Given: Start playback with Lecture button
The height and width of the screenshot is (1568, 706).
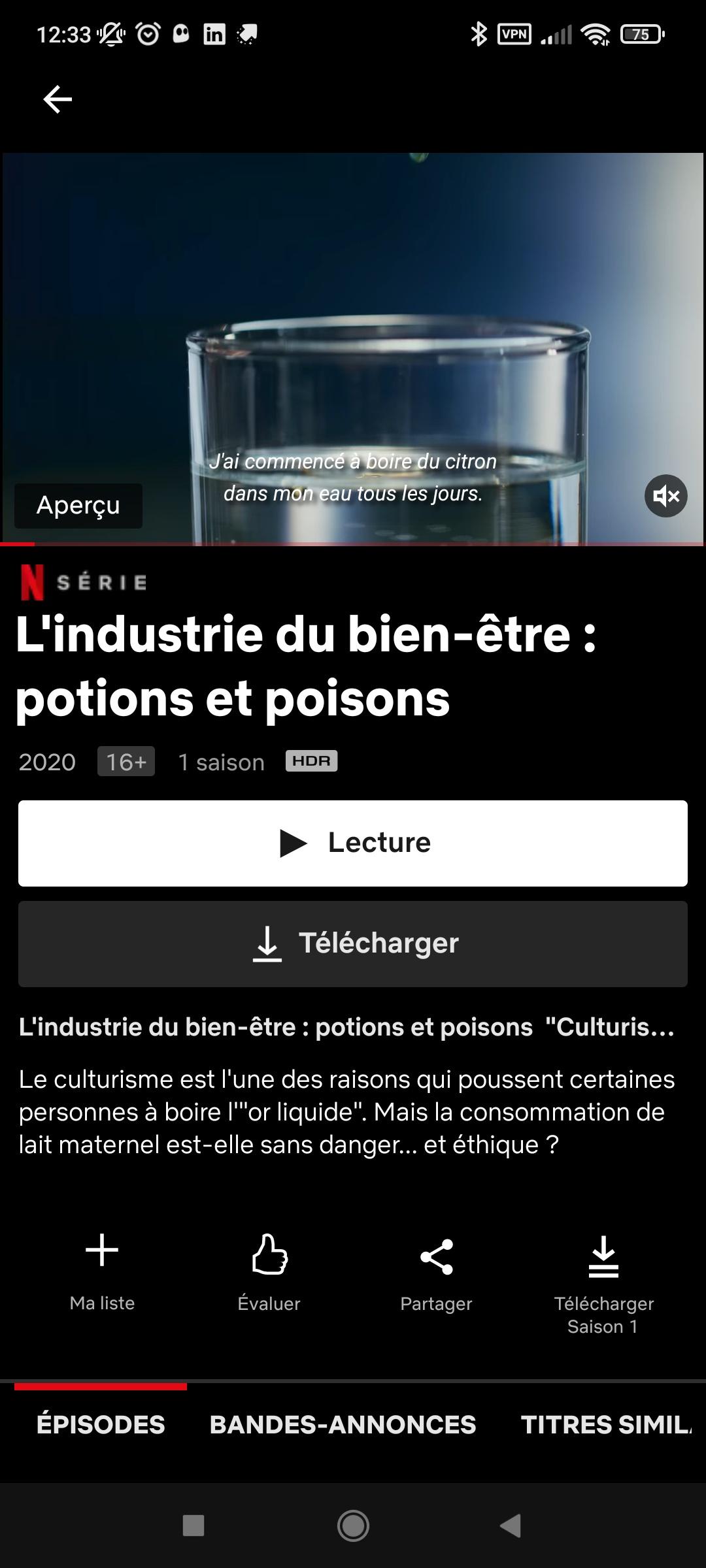Looking at the screenshot, I should 353,843.
